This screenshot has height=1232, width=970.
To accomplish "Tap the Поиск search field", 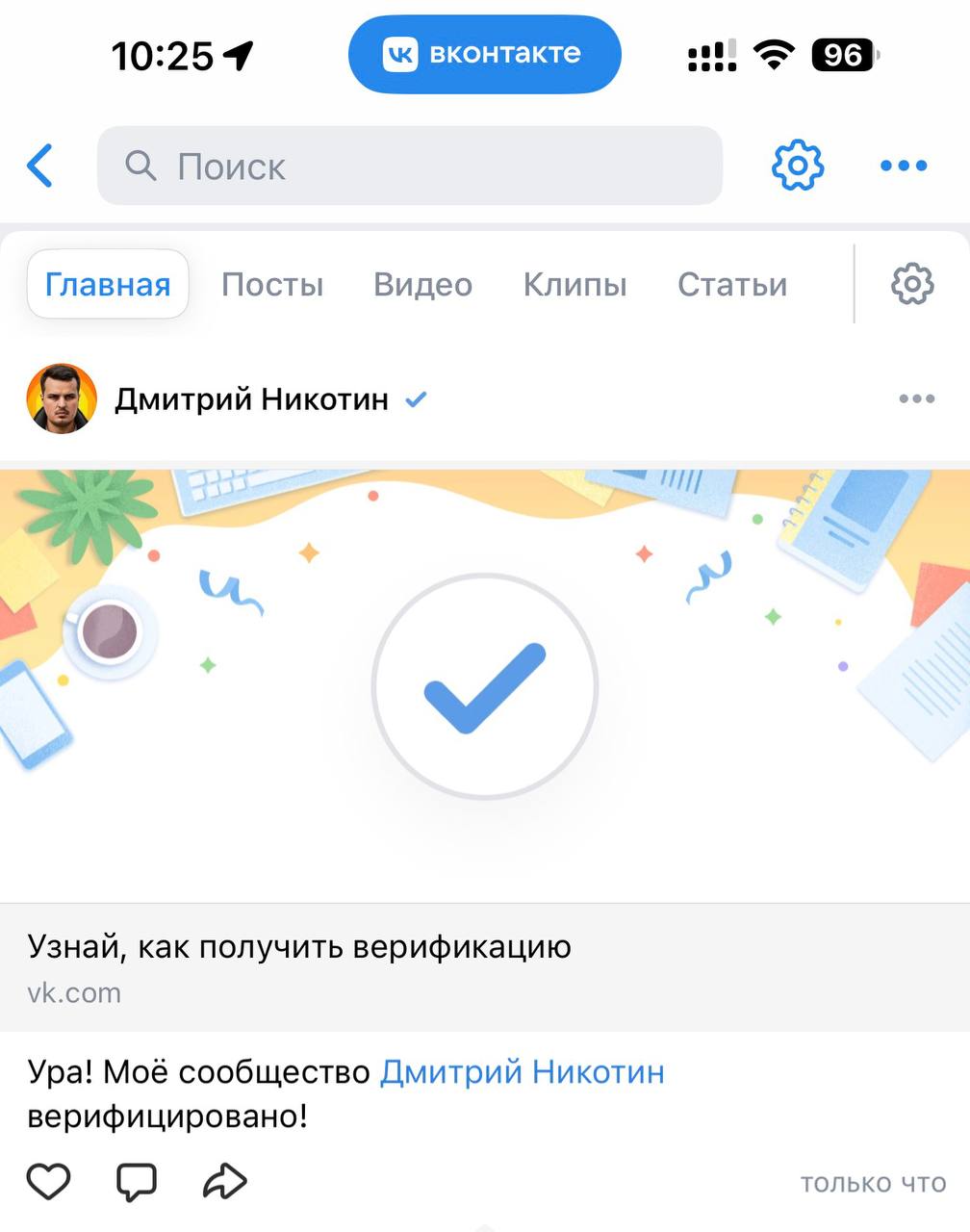I will [x=409, y=166].
